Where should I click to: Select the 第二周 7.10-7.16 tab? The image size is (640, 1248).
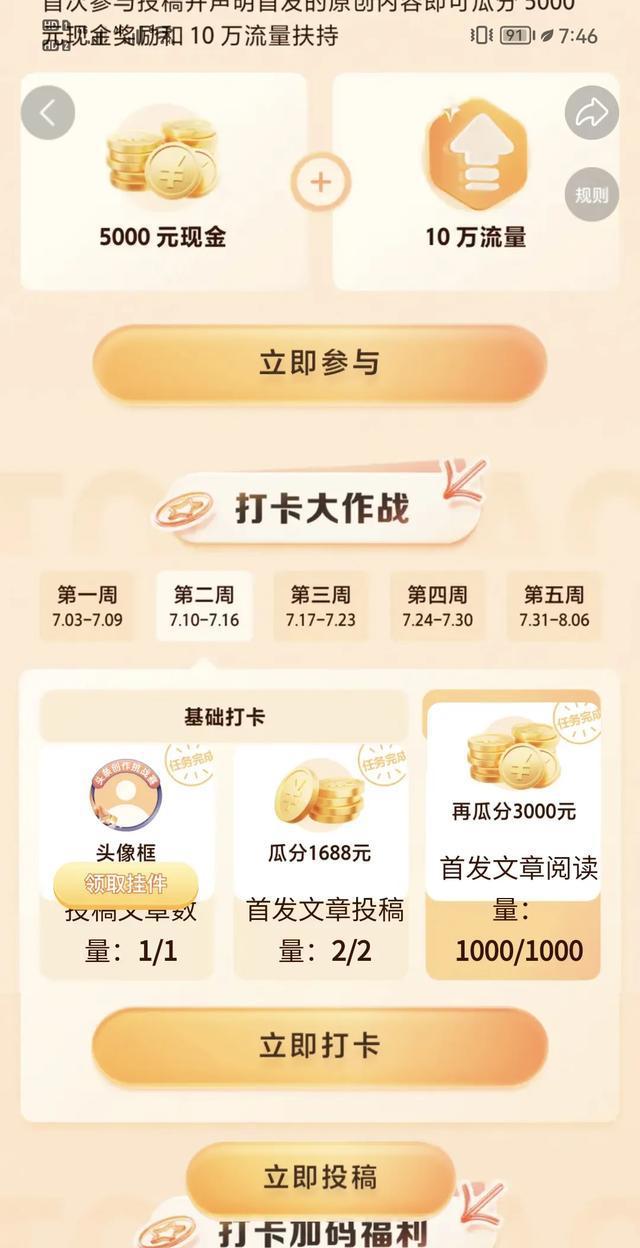tap(204, 606)
